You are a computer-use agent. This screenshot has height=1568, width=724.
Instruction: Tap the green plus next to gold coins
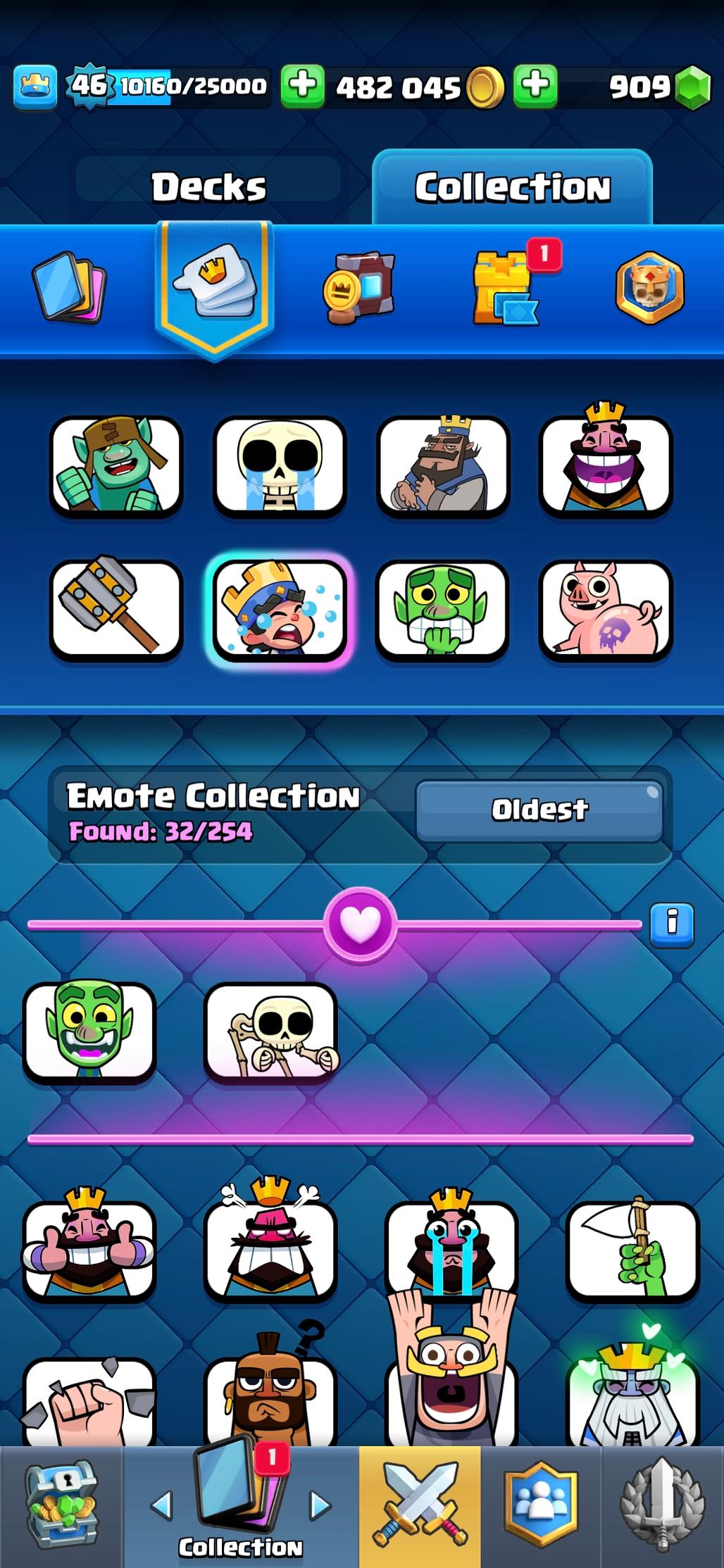click(x=303, y=86)
